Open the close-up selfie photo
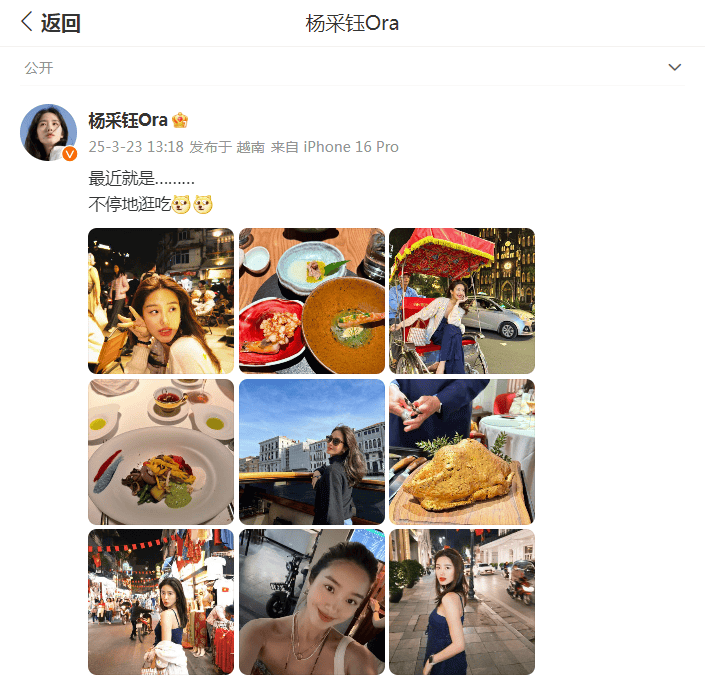The width and height of the screenshot is (705, 688). pos(312,602)
